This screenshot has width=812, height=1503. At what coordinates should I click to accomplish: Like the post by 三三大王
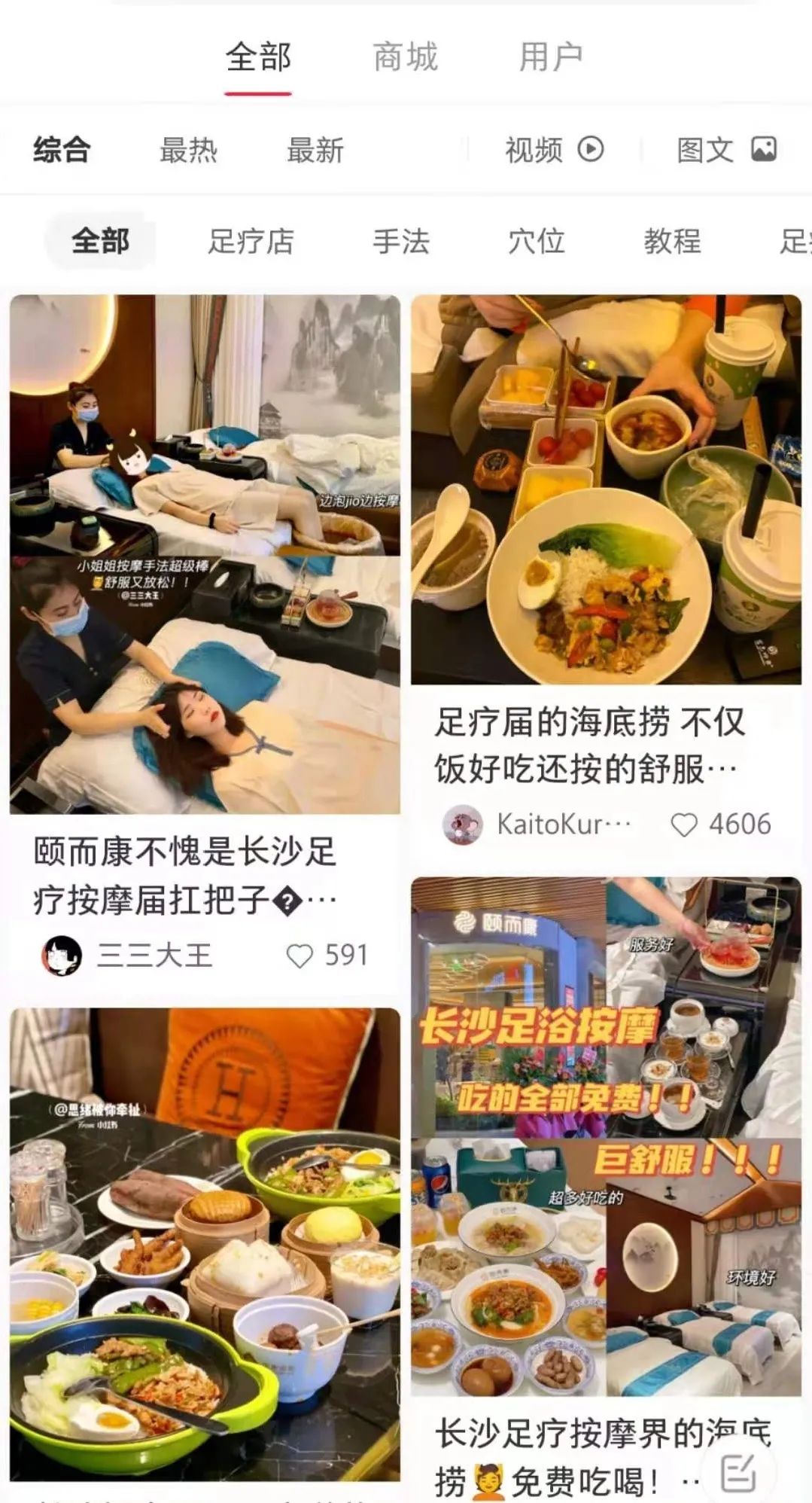(x=300, y=956)
